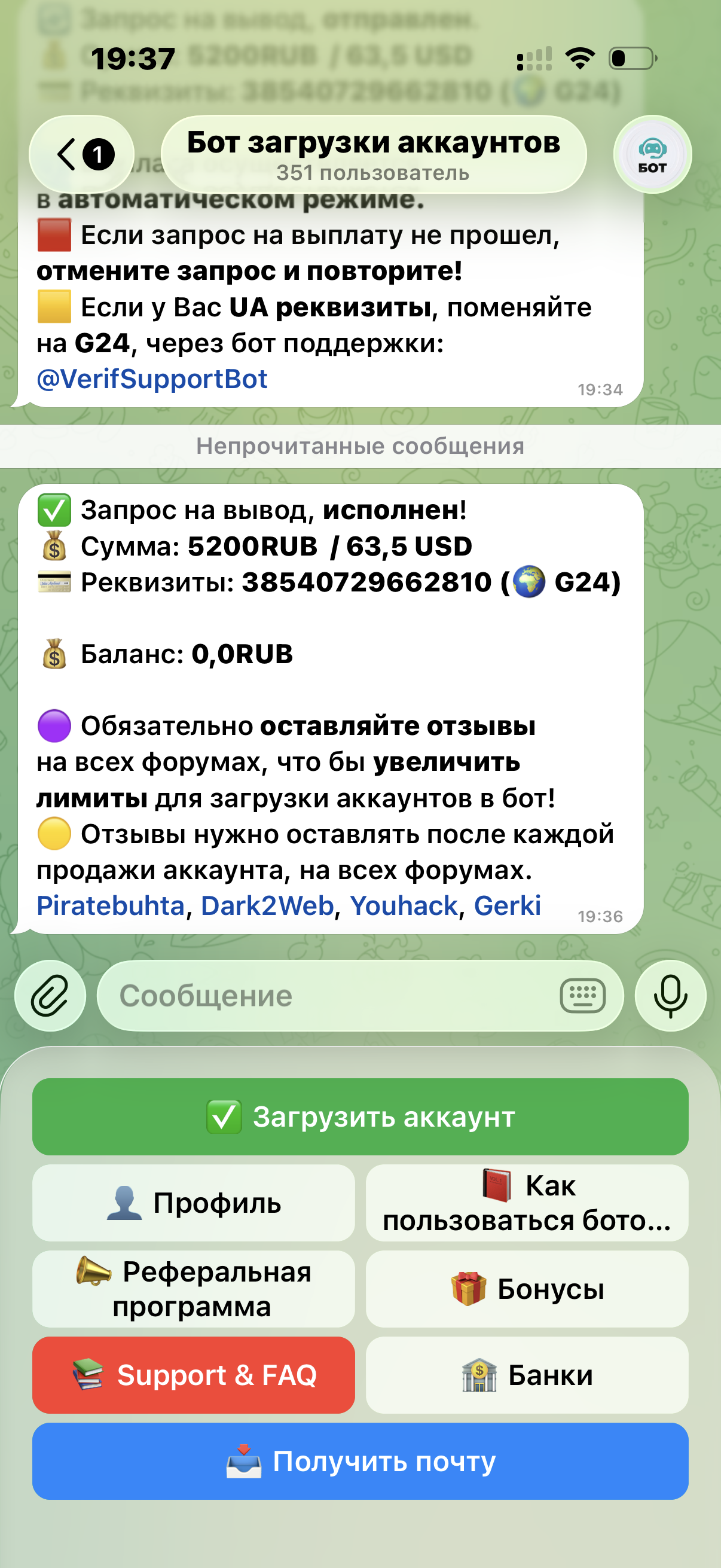Open Support & FAQ
The height and width of the screenshot is (1568, 721).
(194, 1375)
